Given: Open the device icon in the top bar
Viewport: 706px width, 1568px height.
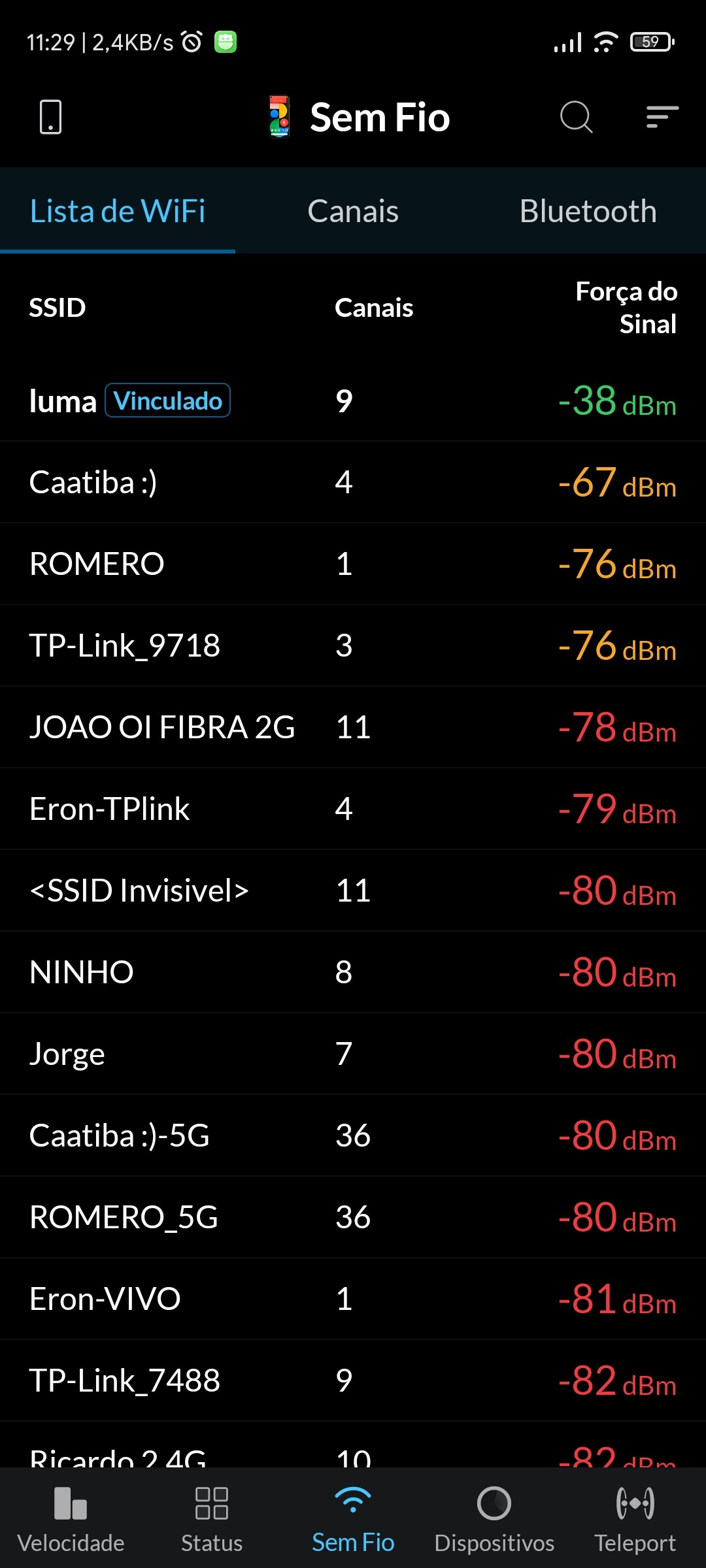Looking at the screenshot, I should coord(50,118).
